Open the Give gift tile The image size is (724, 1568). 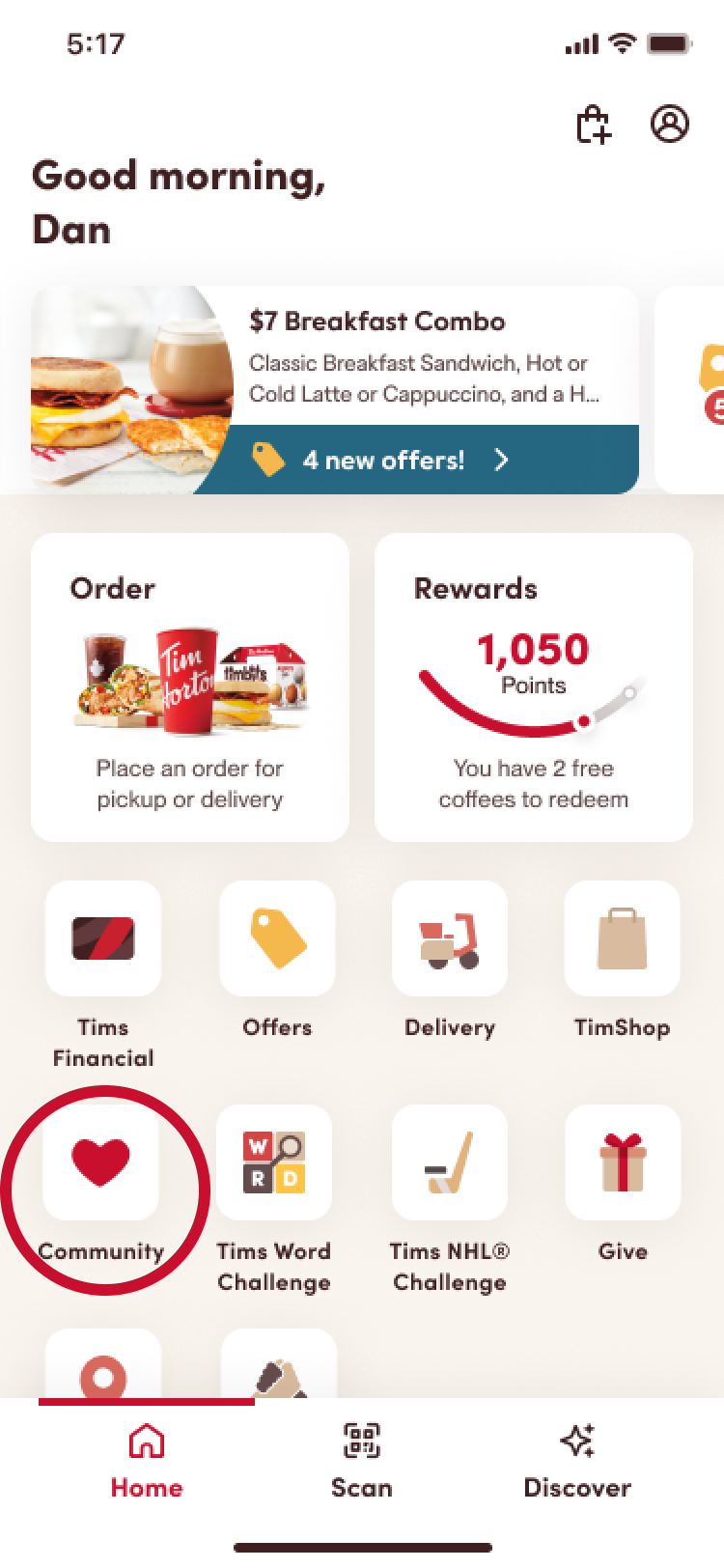pos(623,1184)
